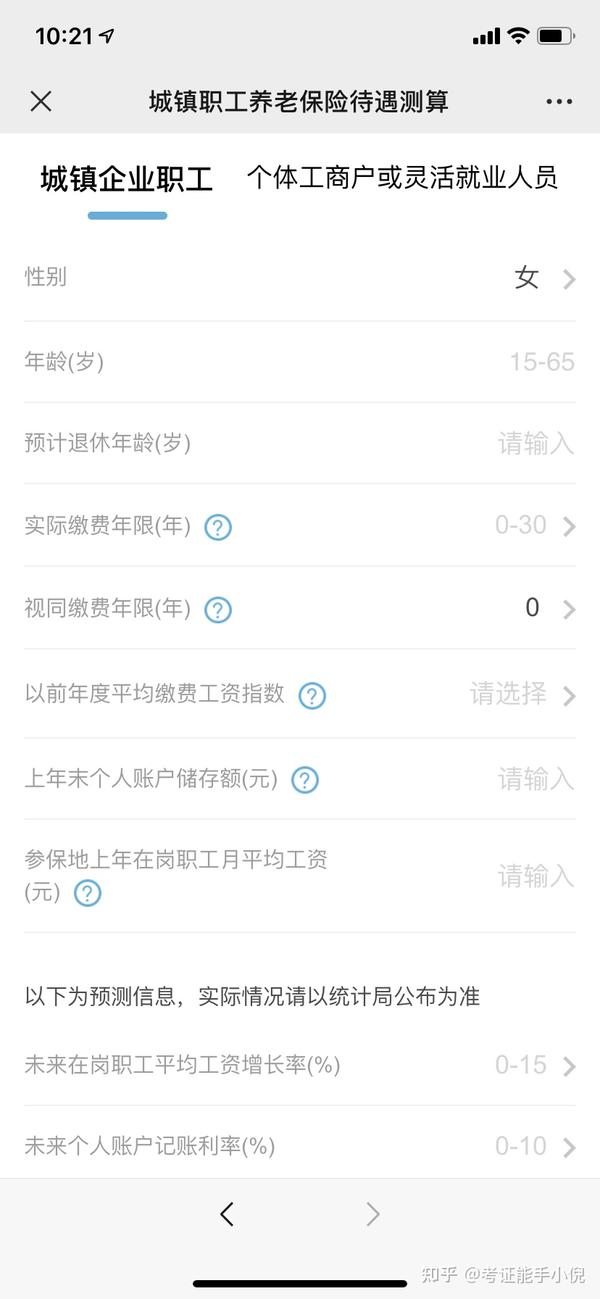600x1299 pixels.
Task: Open the three-dot more menu
Action: 559,101
